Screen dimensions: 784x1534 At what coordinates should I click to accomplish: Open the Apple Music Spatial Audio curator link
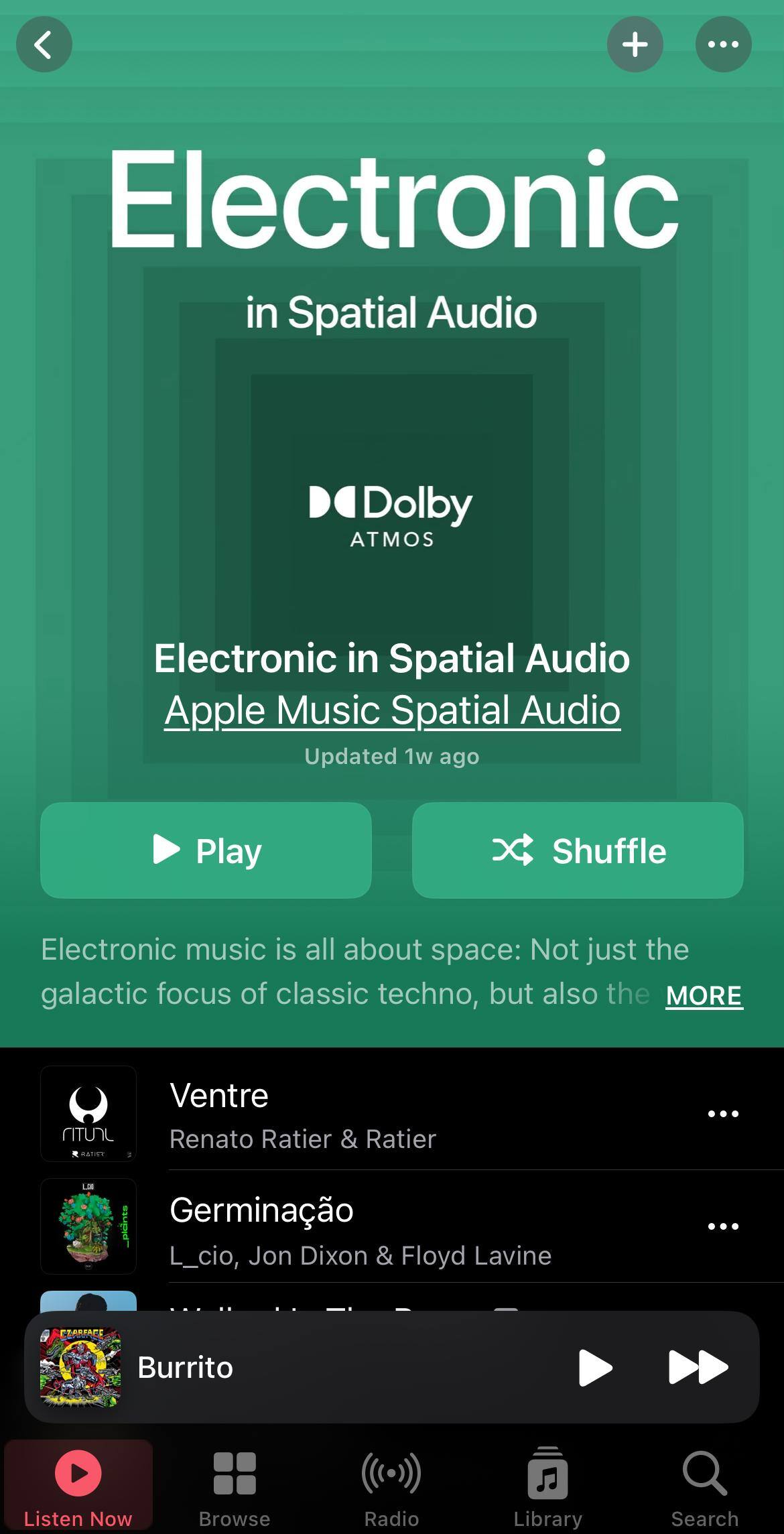click(x=392, y=710)
